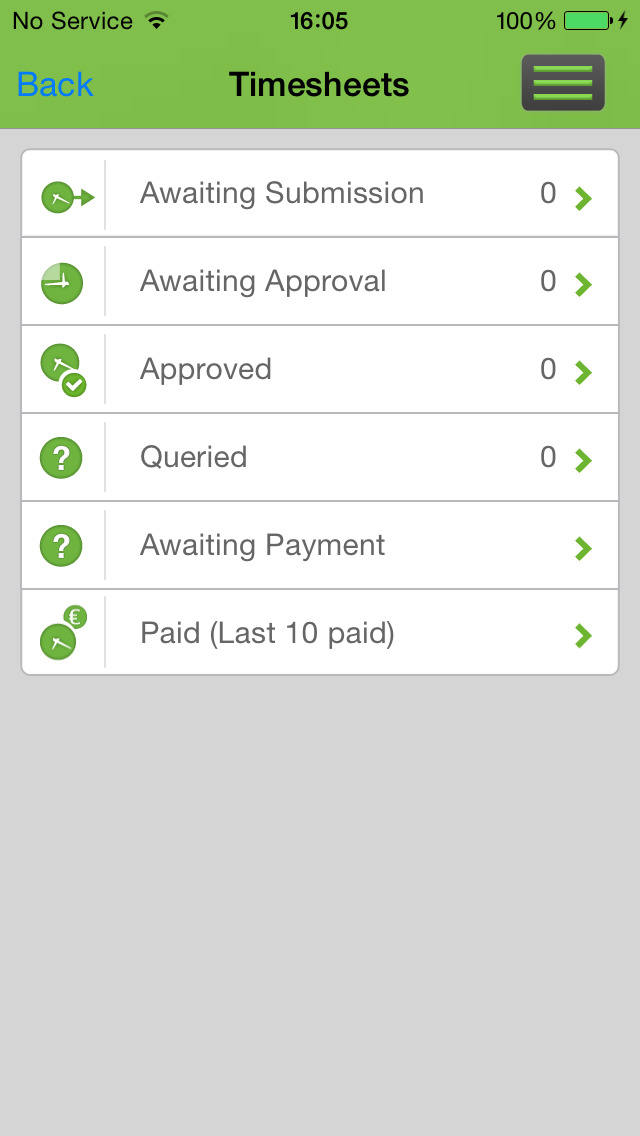Open the hamburger menu button

(563, 83)
